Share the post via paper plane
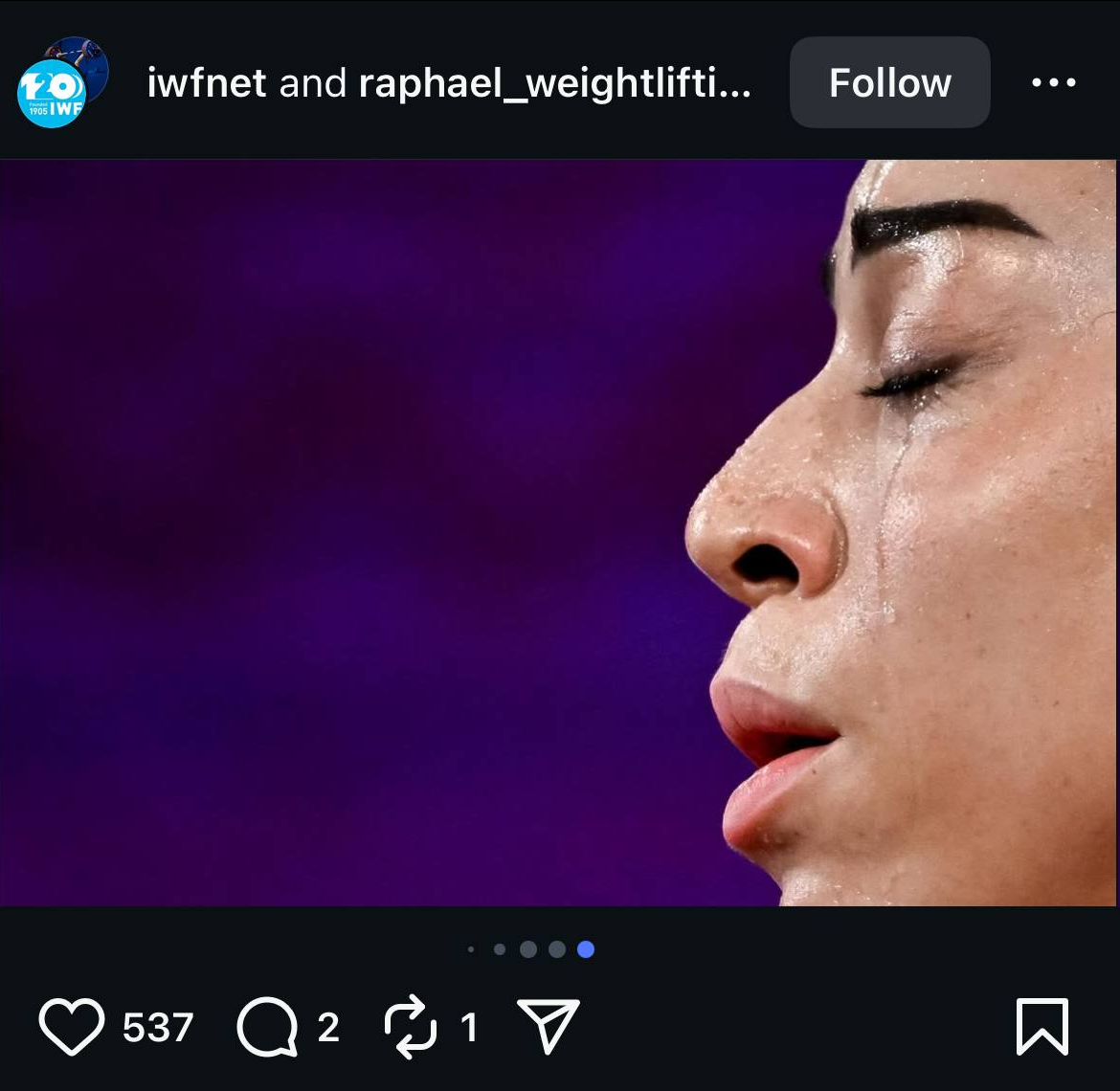Screen dimensions: 1120x1091 (x=549, y=1026)
